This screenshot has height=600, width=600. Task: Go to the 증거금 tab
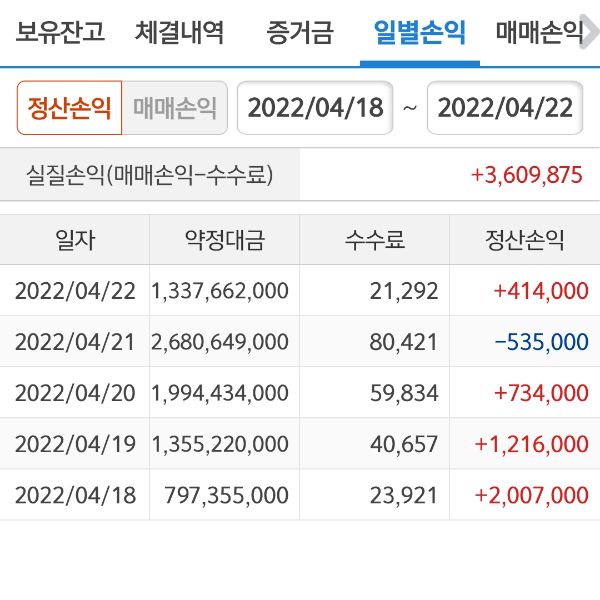(x=299, y=33)
